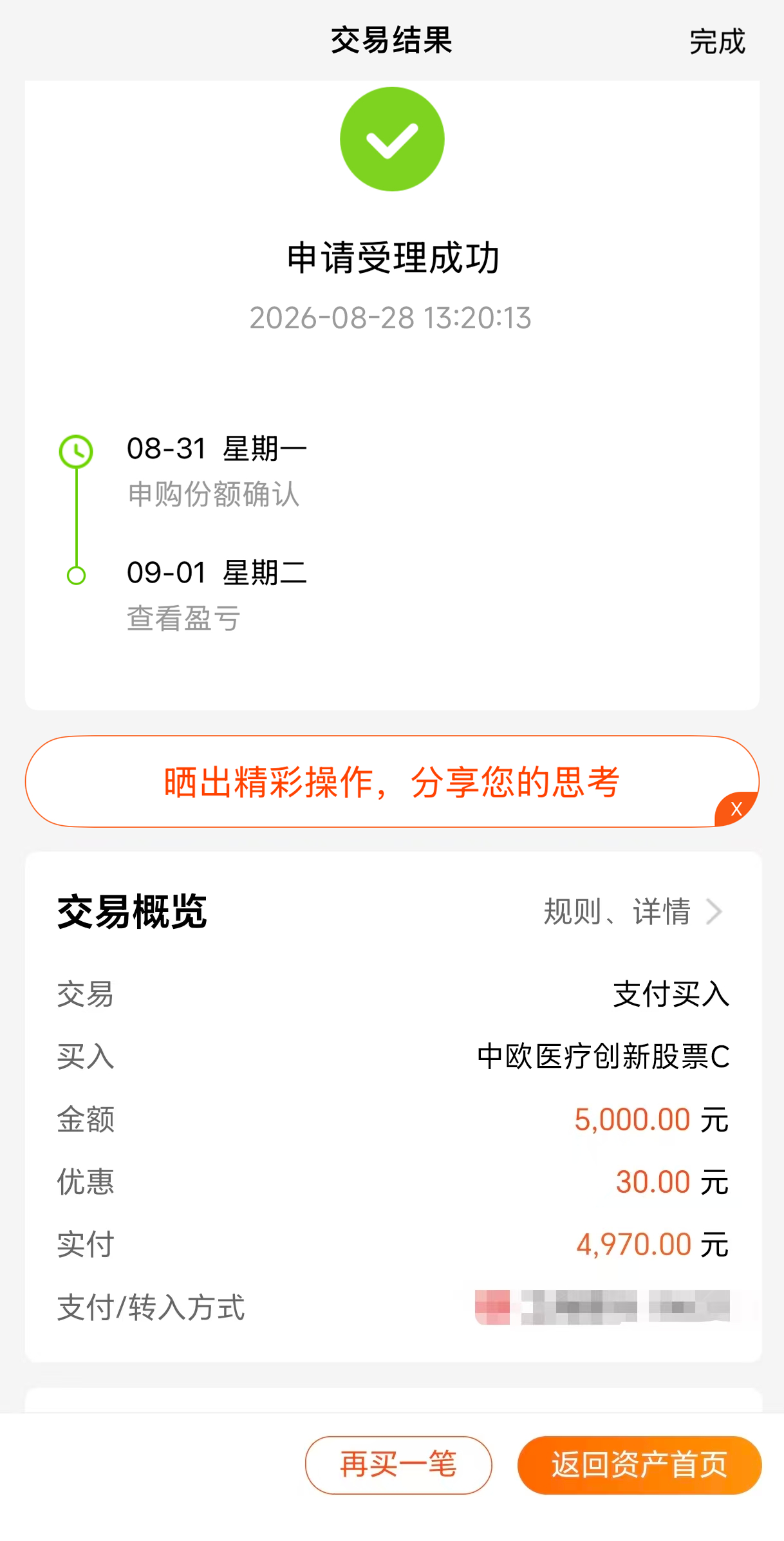
Task: Select 返回资产首页
Action: tap(640, 1464)
